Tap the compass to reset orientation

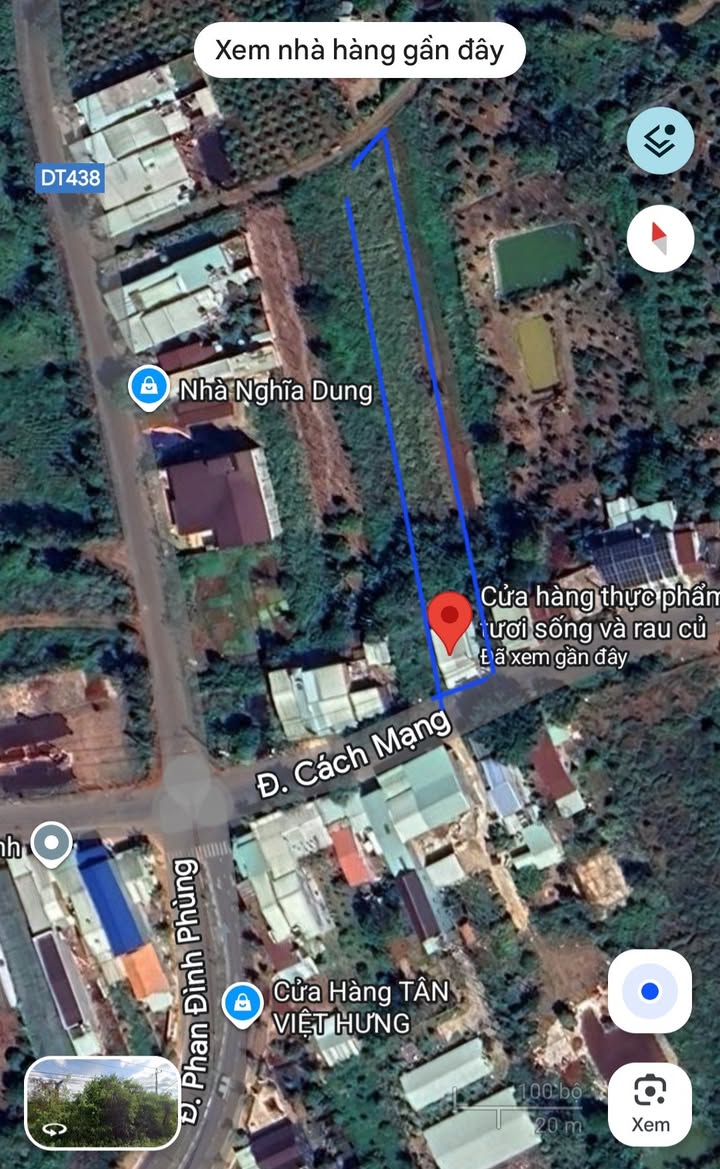tap(660, 238)
